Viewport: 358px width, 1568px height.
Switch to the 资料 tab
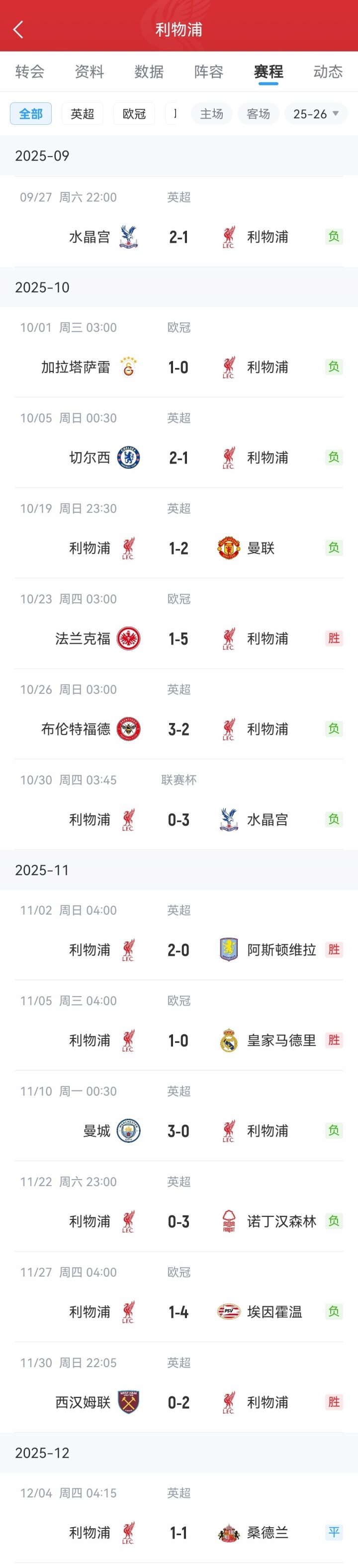pyautogui.click(x=89, y=72)
